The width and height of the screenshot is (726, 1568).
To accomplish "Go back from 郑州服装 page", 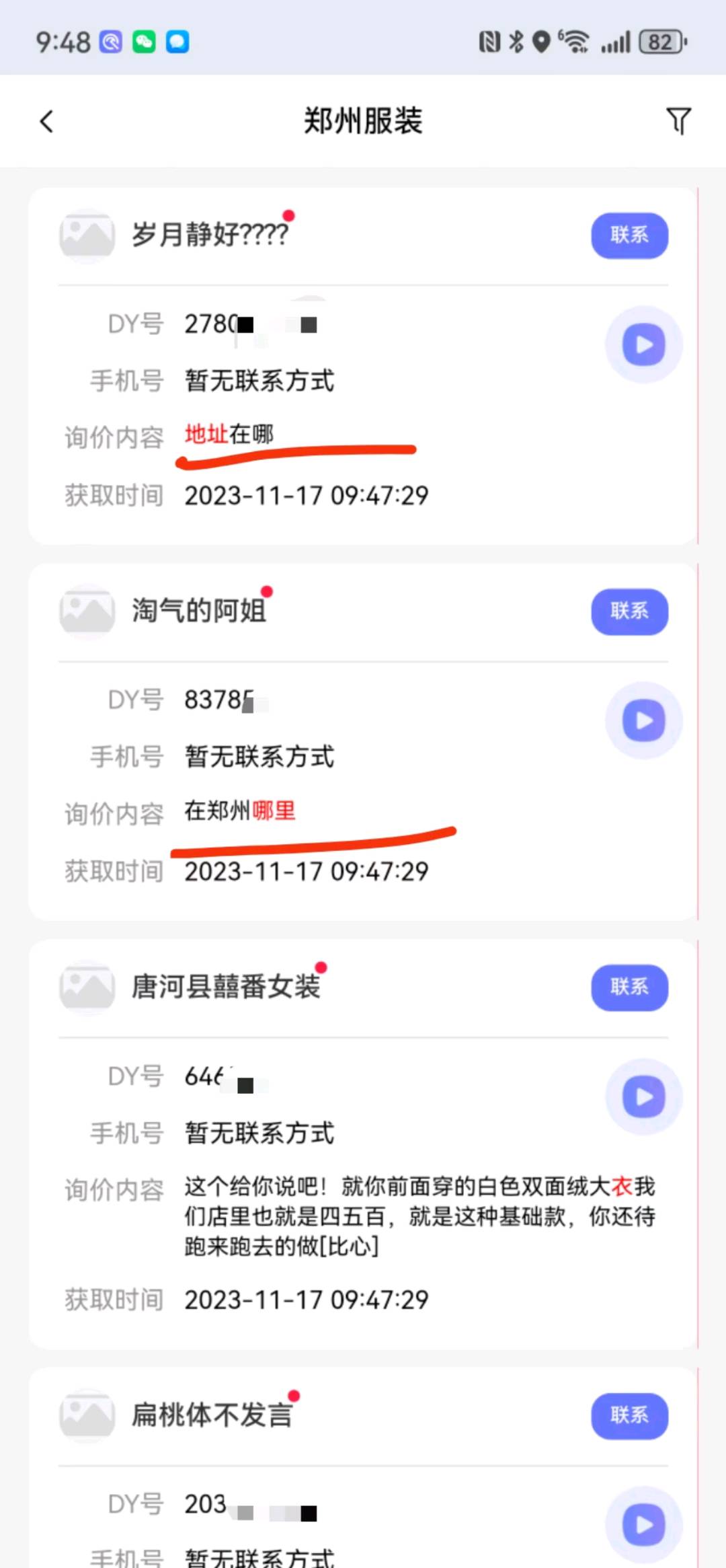I will point(46,122).
